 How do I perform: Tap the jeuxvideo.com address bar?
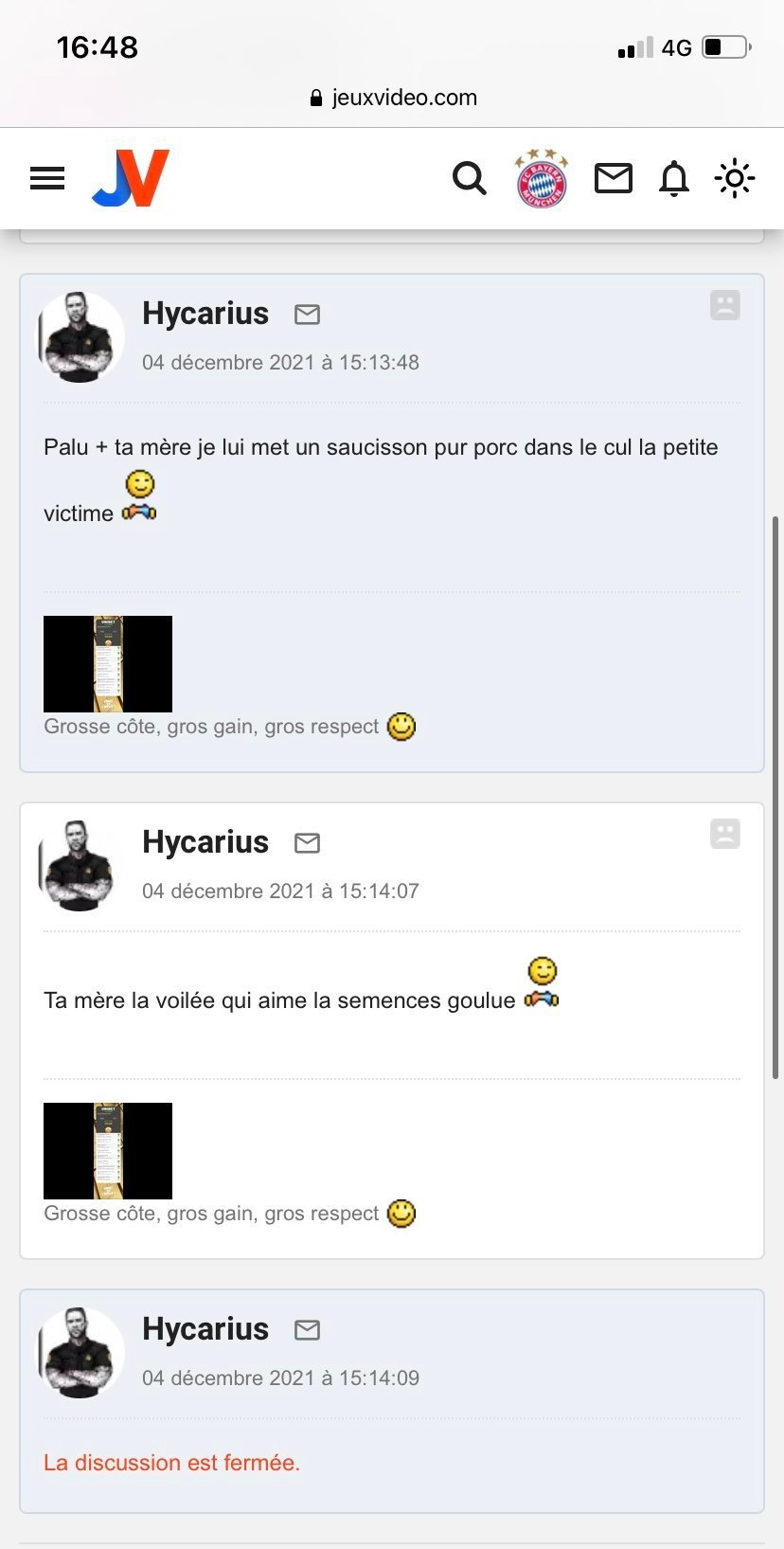(392, 98)
